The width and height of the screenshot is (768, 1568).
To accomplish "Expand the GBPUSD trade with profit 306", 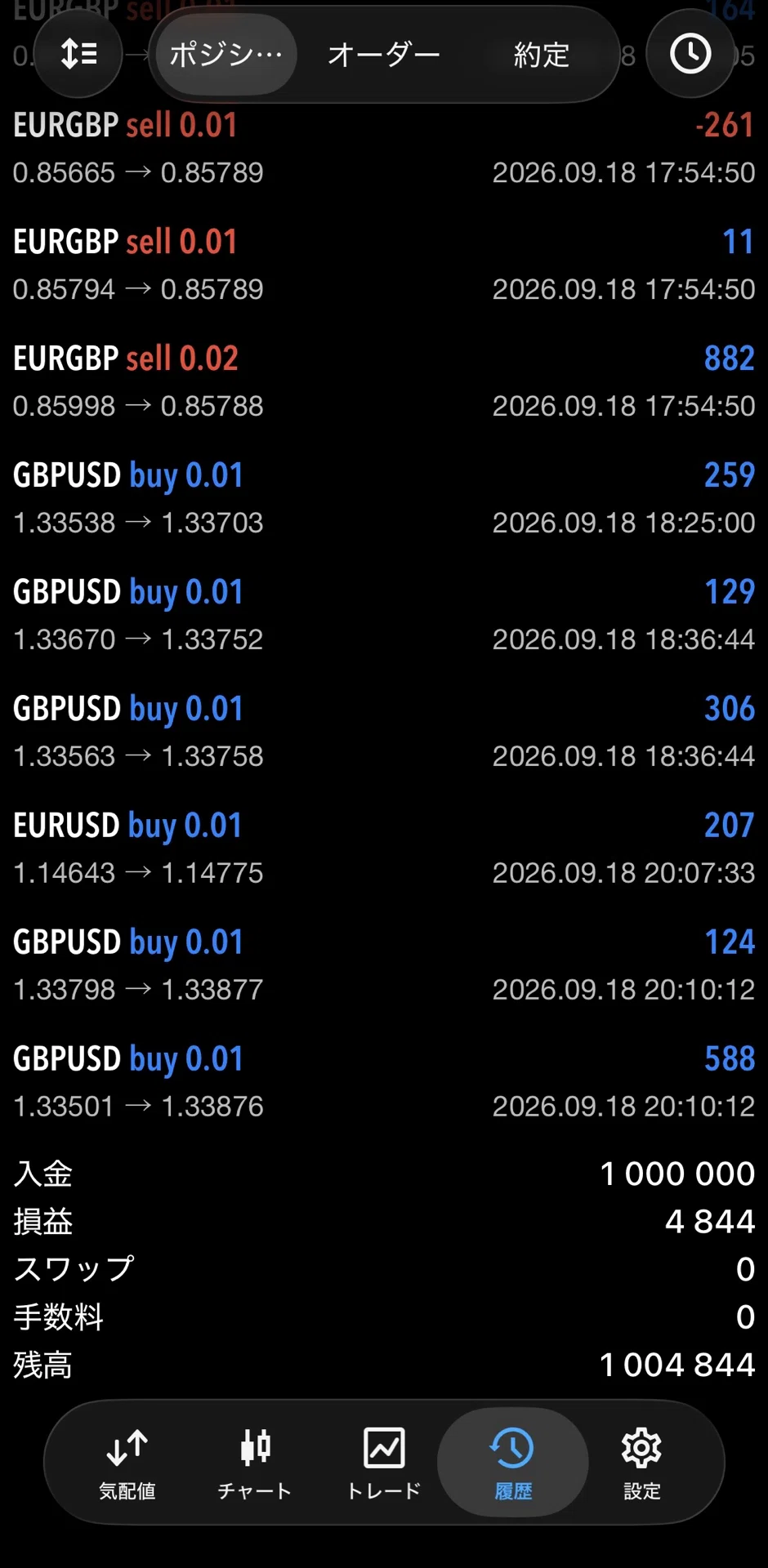I will 384,733.
